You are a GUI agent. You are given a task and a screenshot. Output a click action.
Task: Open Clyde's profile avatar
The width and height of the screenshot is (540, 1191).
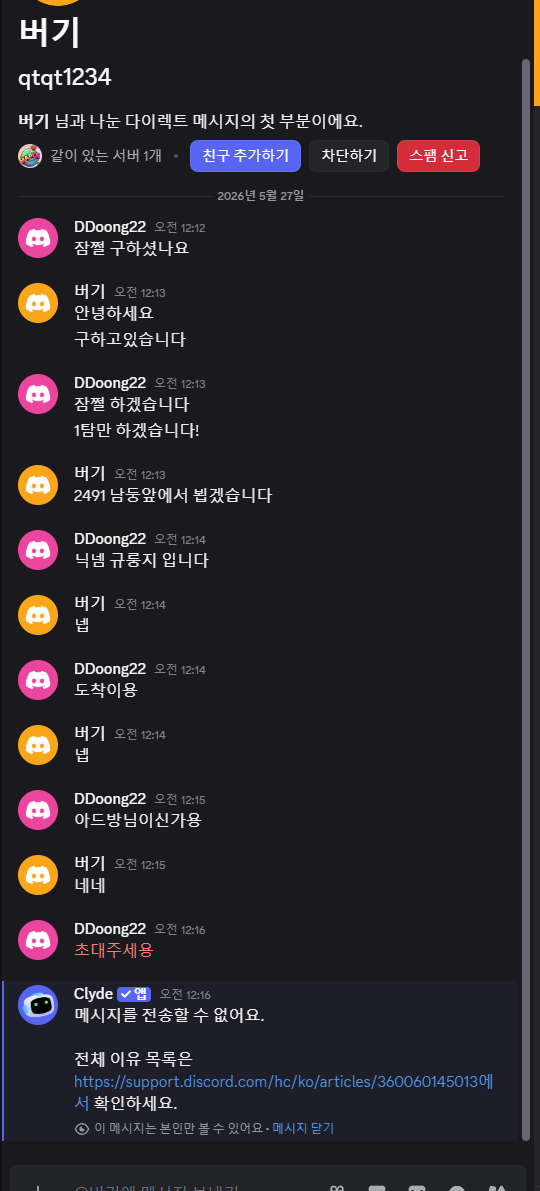pyautogui.click(x=38, y=1004)
